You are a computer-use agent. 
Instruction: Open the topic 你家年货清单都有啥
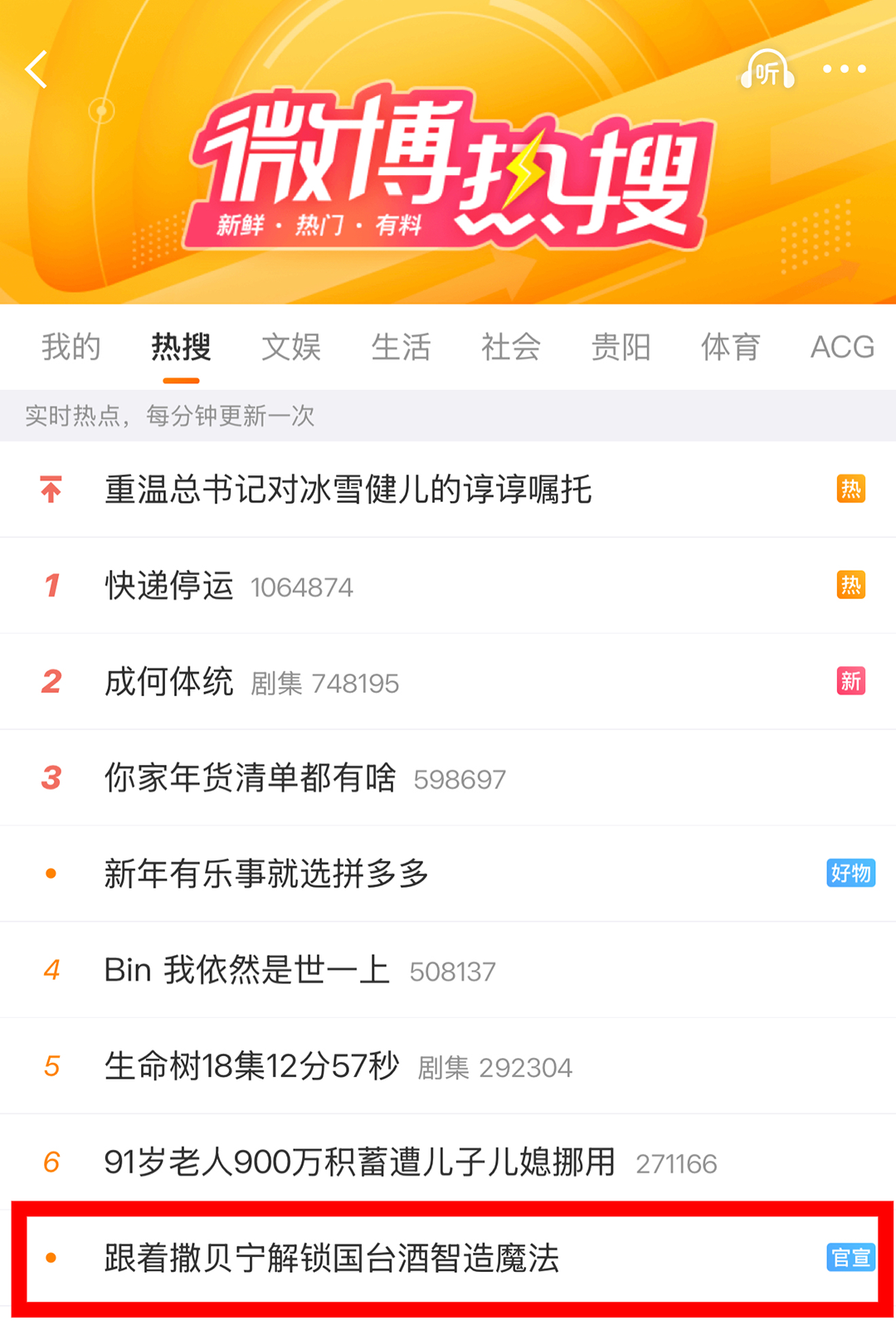(x=251, y=778)
